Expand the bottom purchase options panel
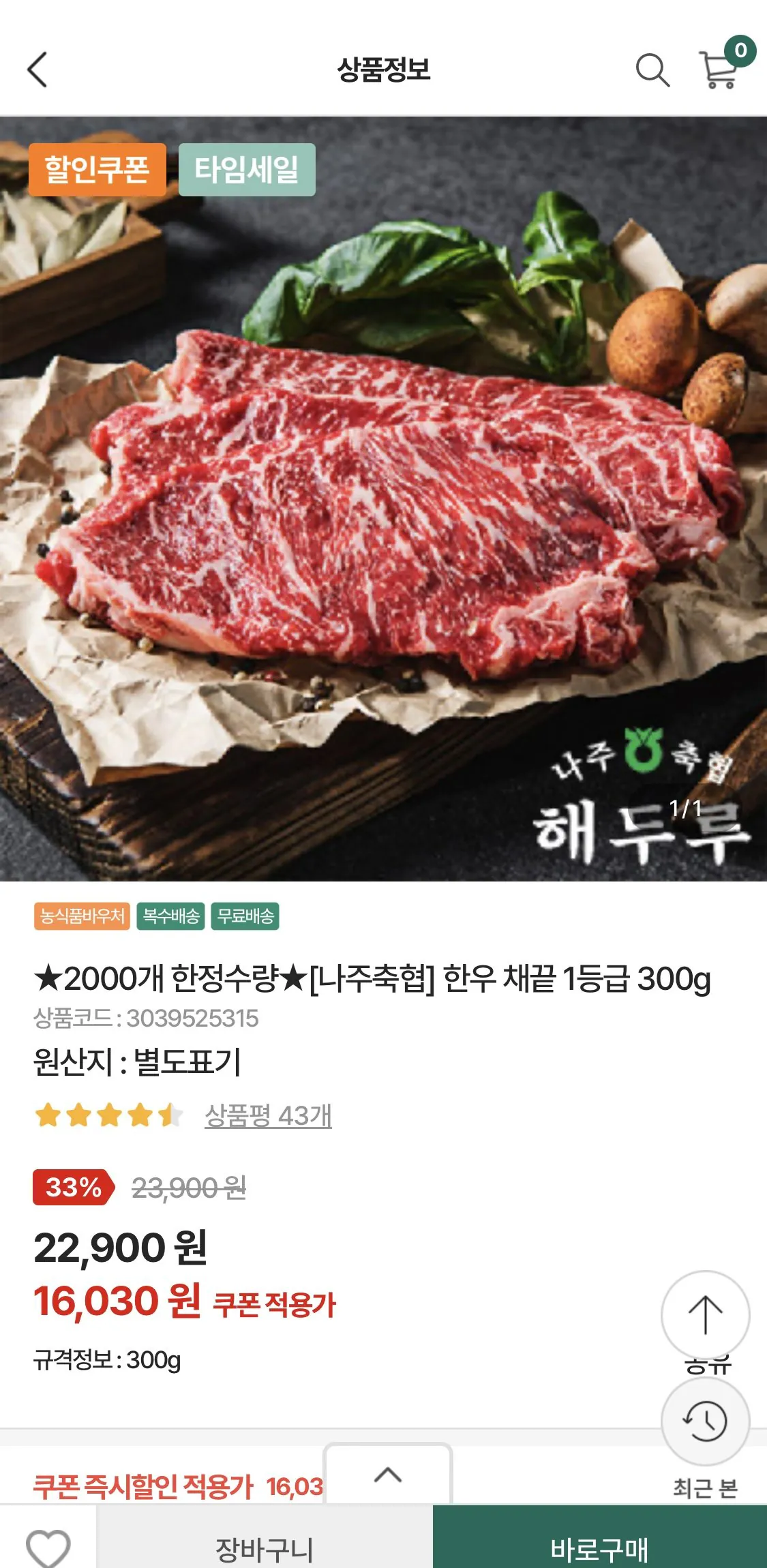Viewport: 767px width, 1568px height. tap(387, 1475)
